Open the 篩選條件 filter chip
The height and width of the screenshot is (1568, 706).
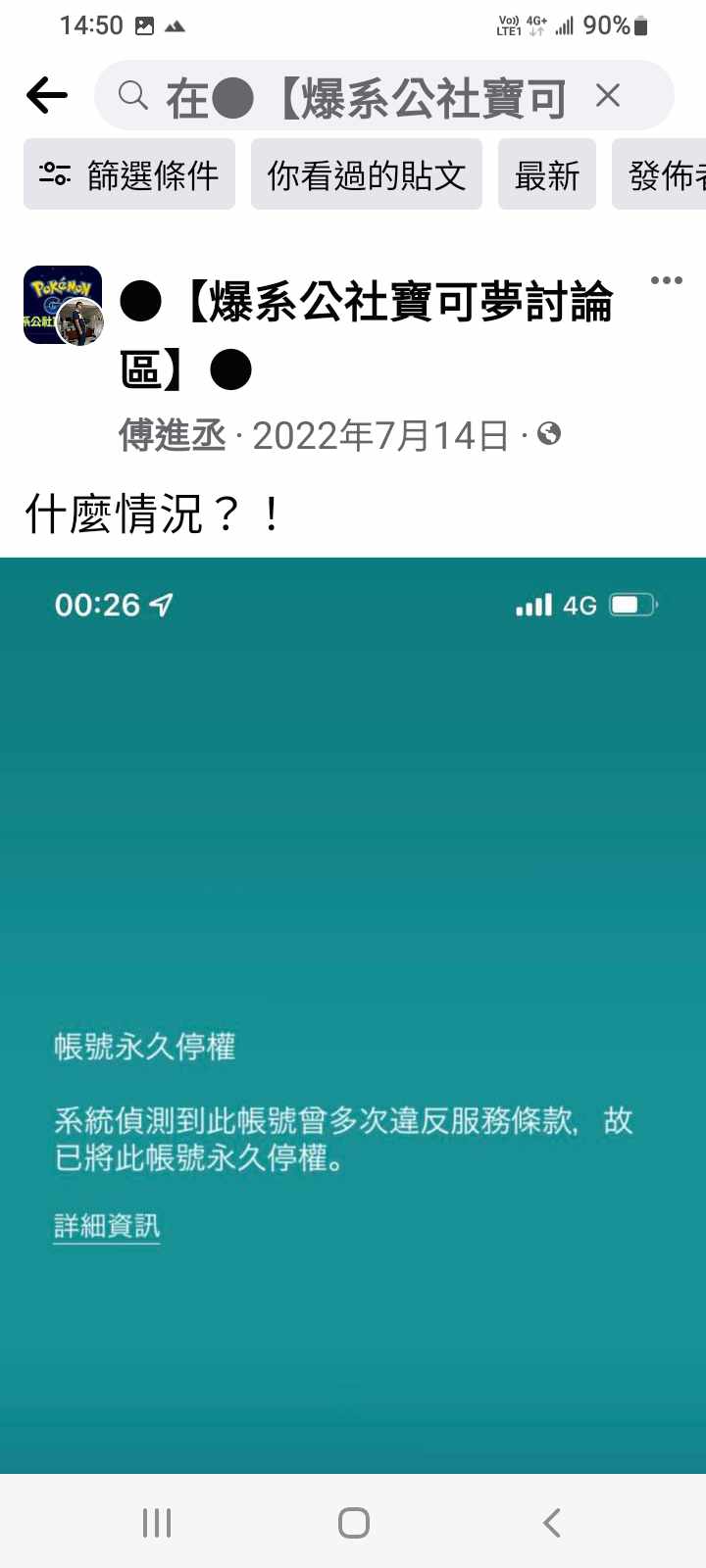[129, 174]
